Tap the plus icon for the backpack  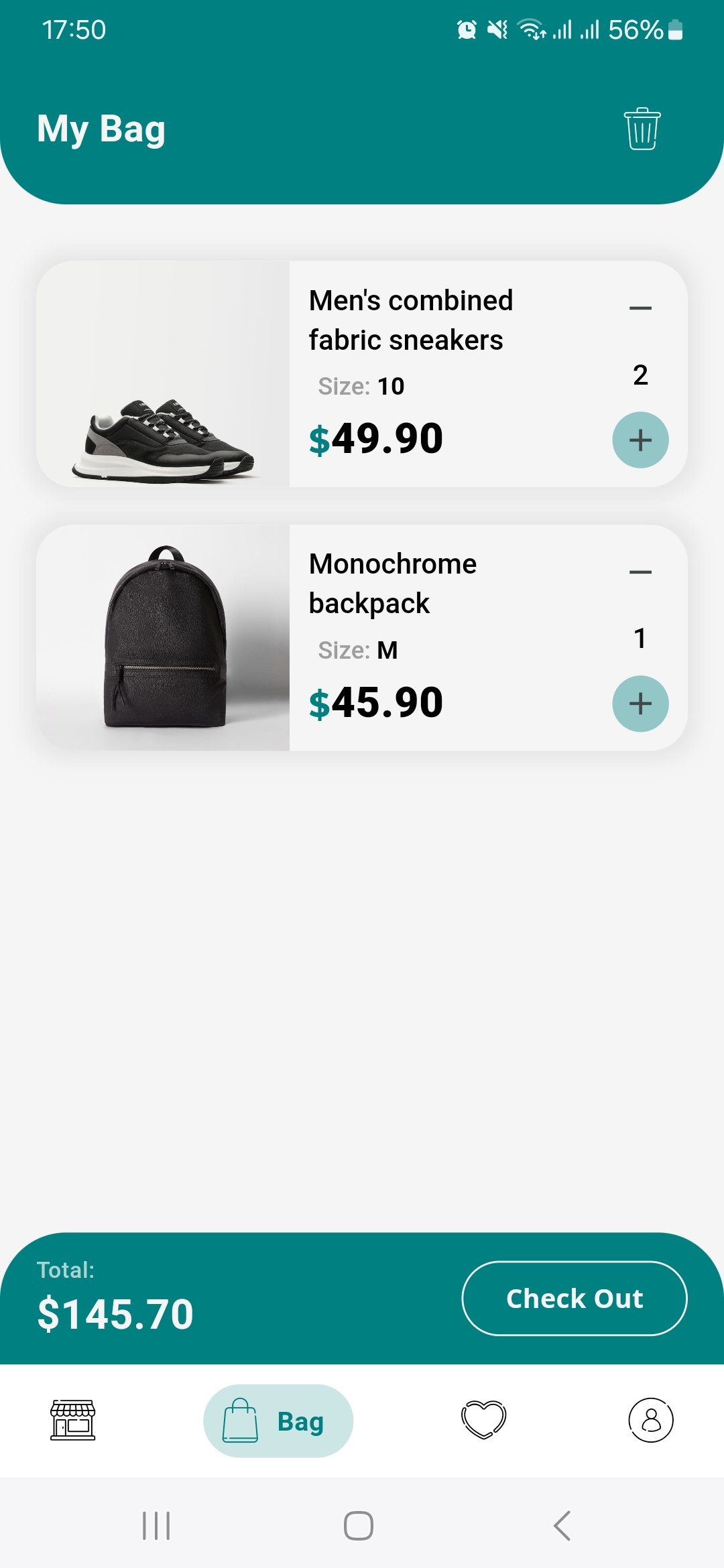pos(640,703)
